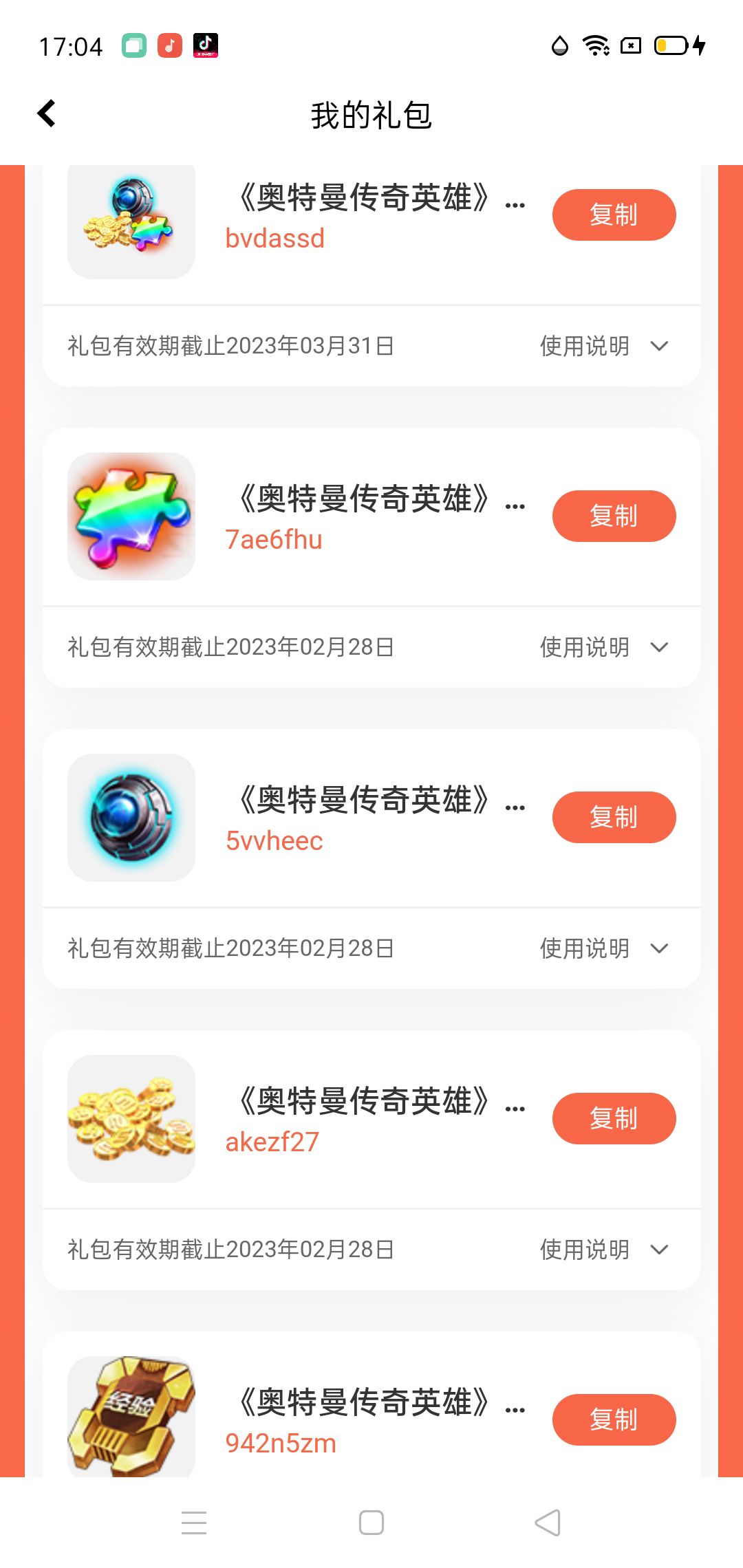Copy the gift code 942n5zm

[x=614, y=1419]
